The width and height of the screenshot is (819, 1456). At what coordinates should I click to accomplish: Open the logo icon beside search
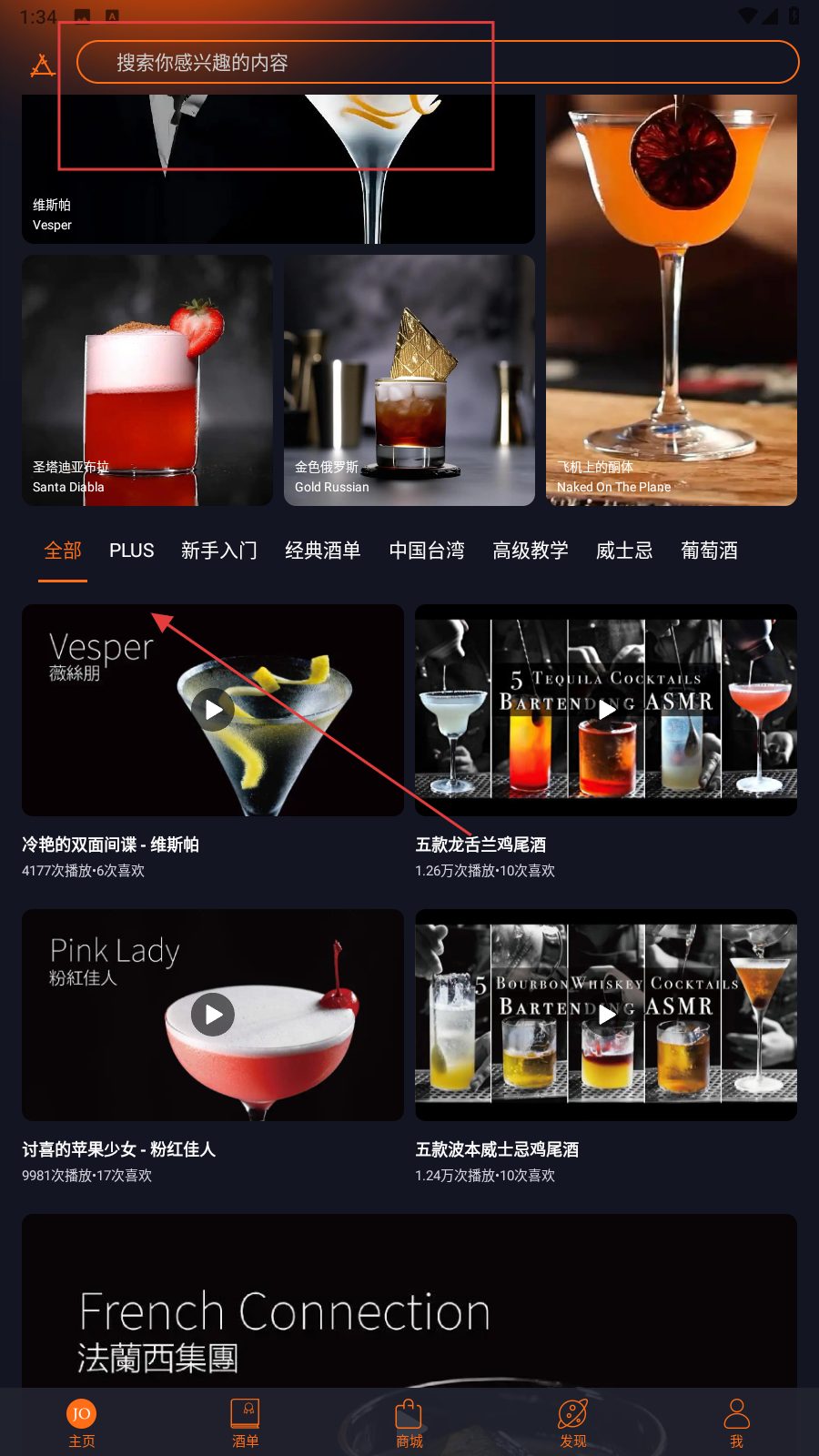42,65
